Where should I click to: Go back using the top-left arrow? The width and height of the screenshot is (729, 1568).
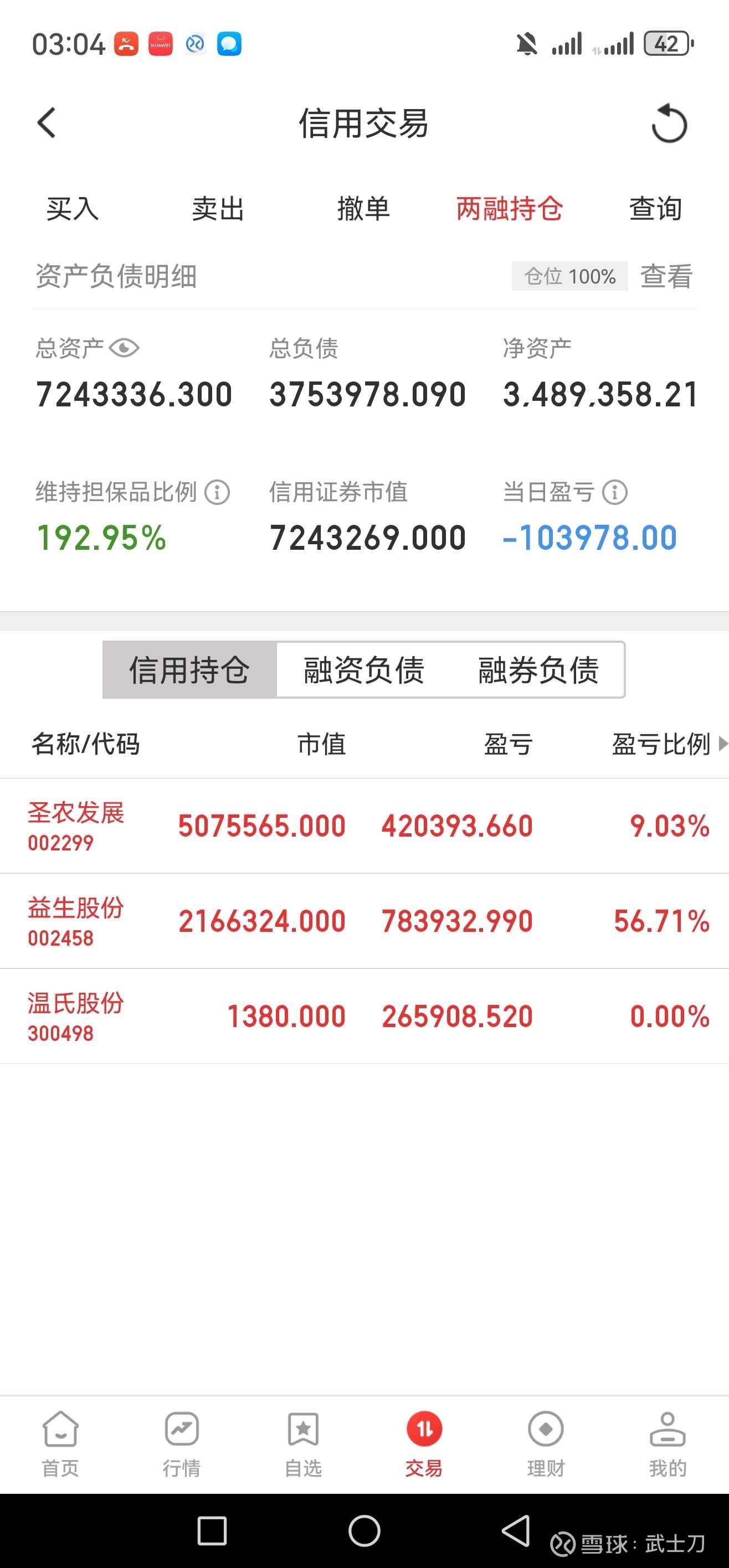pyautogui.click(x=47, y=123)
